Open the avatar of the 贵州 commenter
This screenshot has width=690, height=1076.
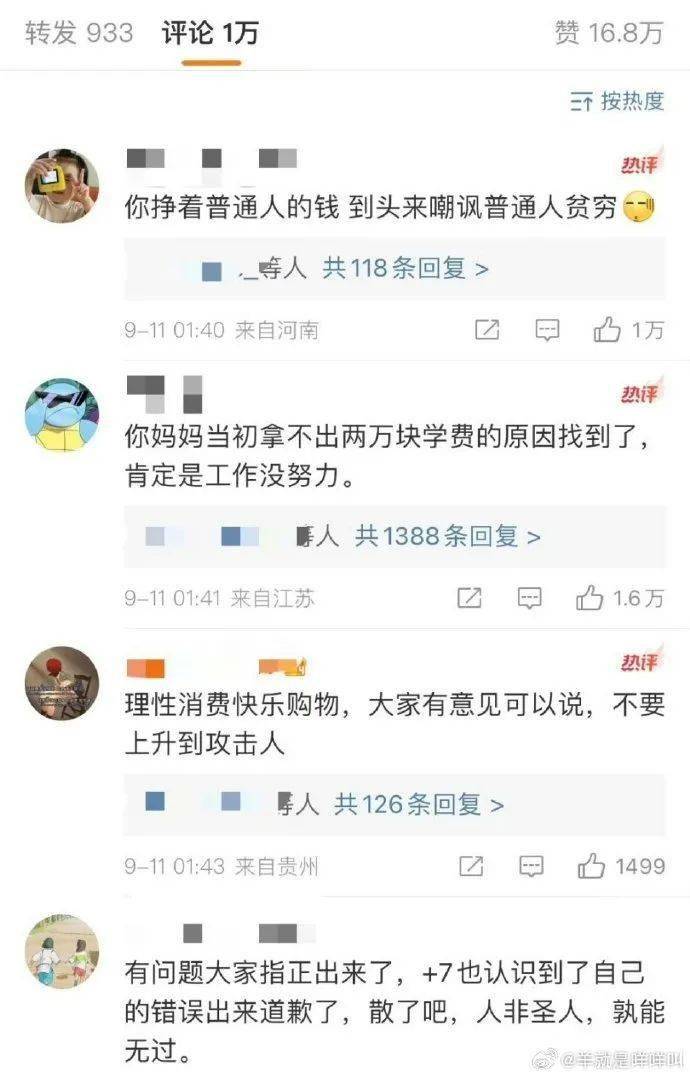point(62,683)
